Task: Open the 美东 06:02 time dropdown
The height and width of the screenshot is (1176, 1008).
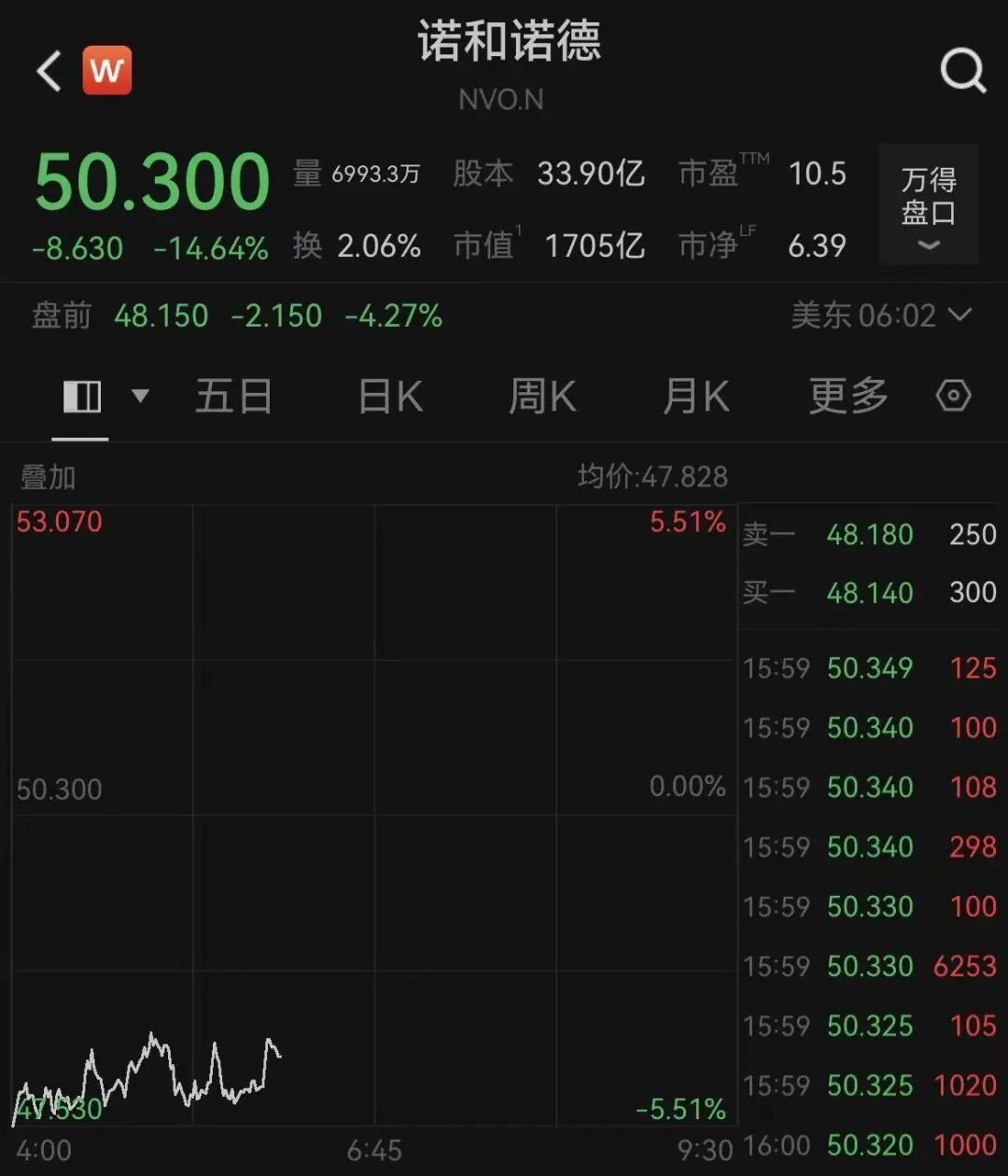Action: pos(880,315)
